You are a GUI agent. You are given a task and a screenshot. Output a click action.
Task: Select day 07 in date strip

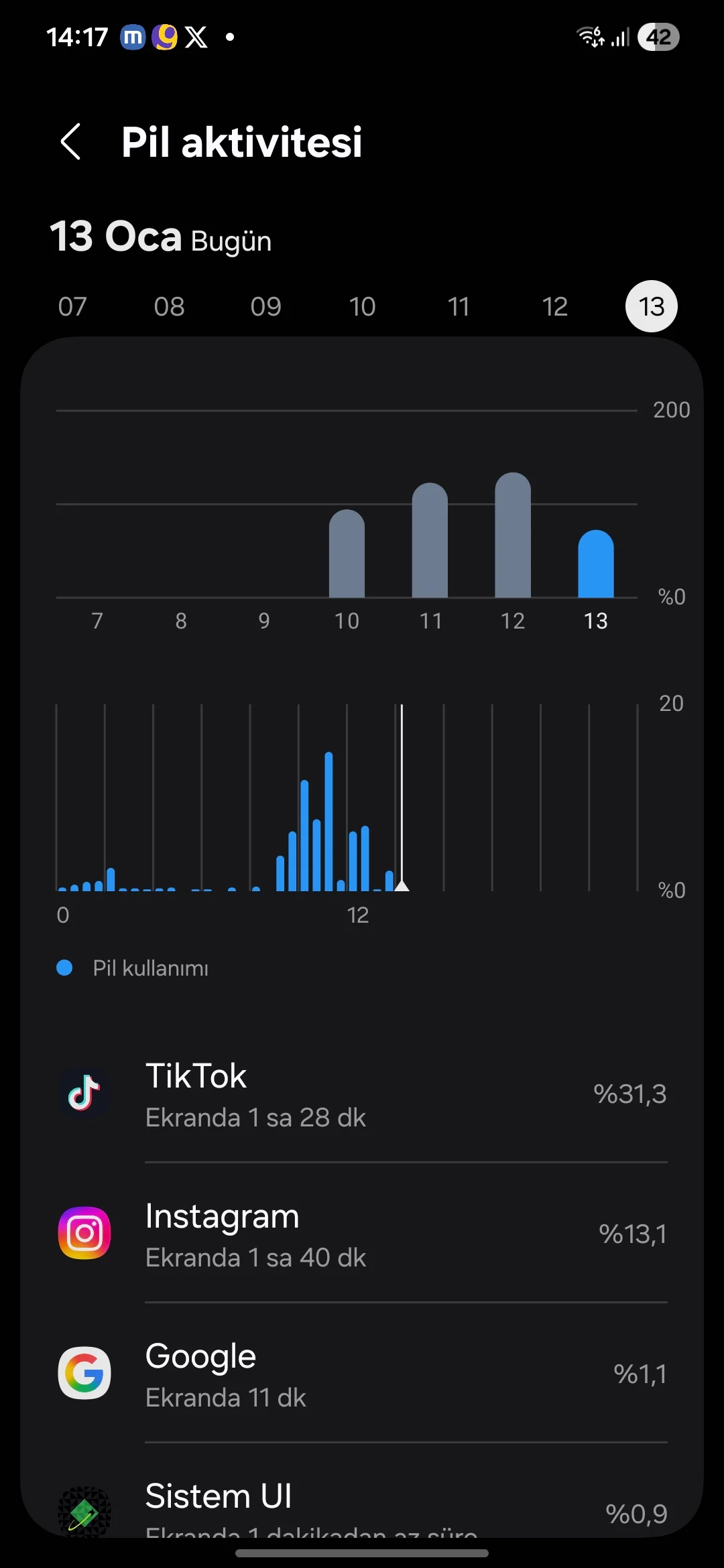[72, 307]
